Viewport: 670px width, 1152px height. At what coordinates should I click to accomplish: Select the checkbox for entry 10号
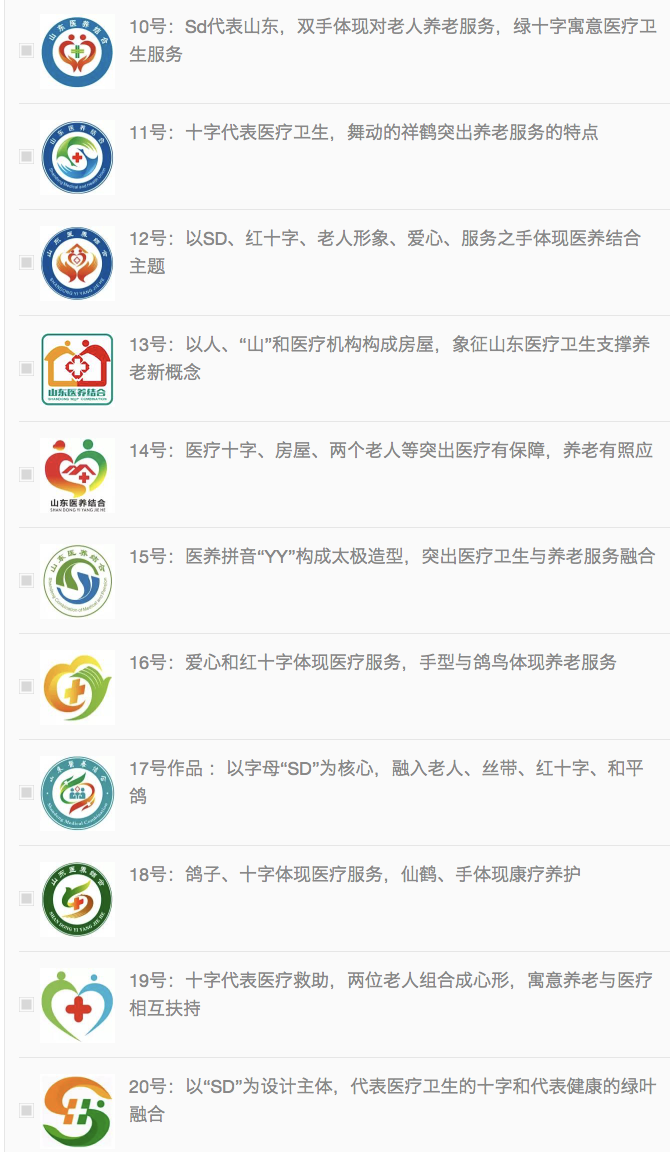click(x=26, y=51)
